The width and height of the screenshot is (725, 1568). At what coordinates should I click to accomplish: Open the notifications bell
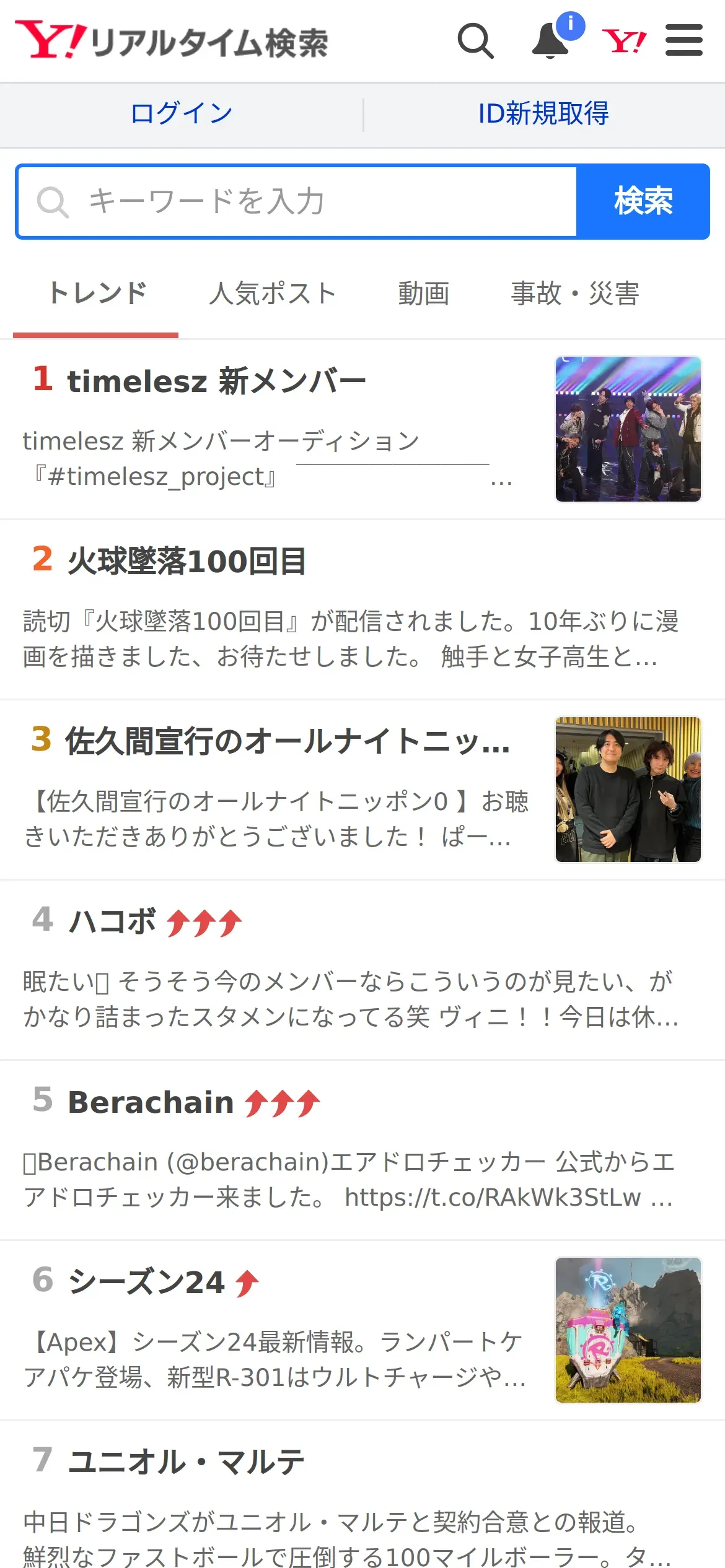coord(550,41)
